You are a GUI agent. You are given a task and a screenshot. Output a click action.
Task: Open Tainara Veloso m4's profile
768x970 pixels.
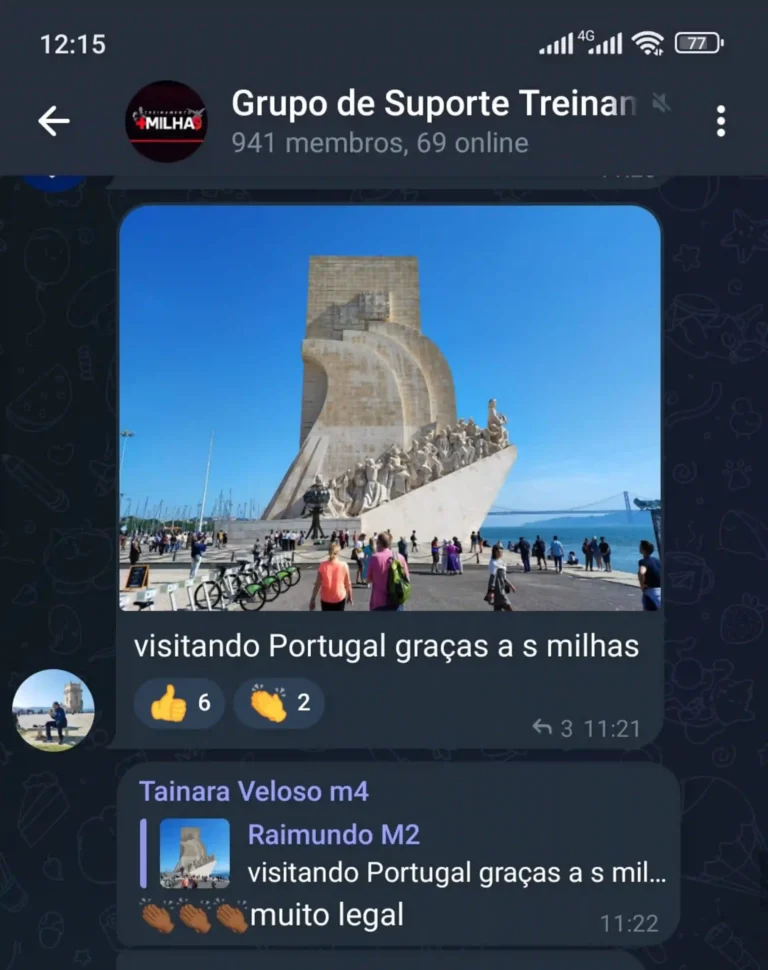(x=254, y=792)
